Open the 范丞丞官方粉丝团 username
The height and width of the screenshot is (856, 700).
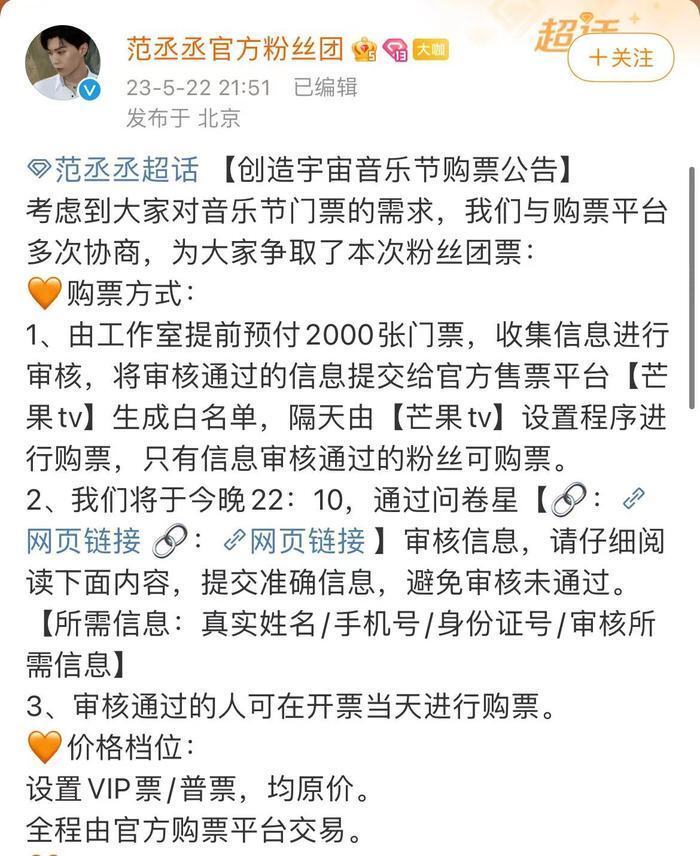pos(234,47)
